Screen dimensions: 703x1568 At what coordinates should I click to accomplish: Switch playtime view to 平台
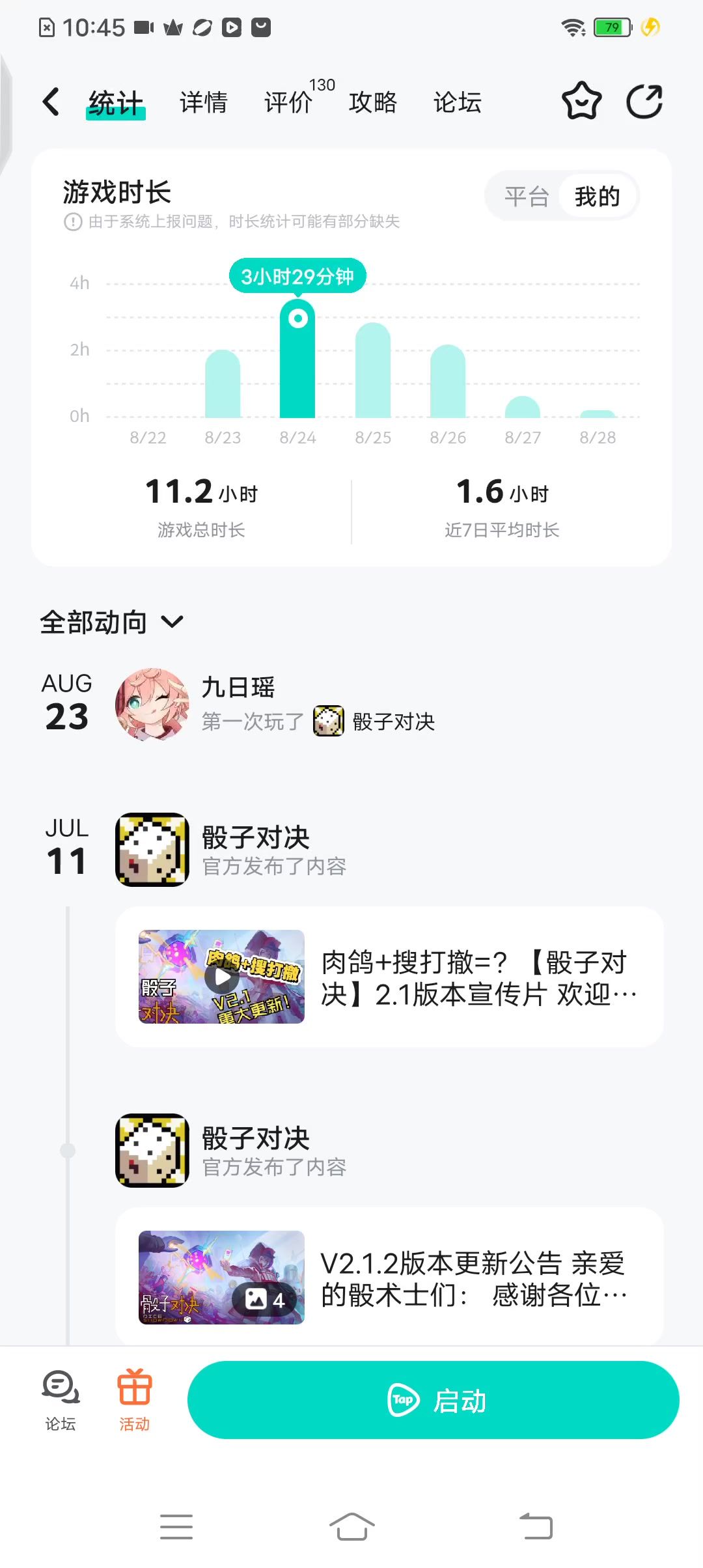pos(527,196)
